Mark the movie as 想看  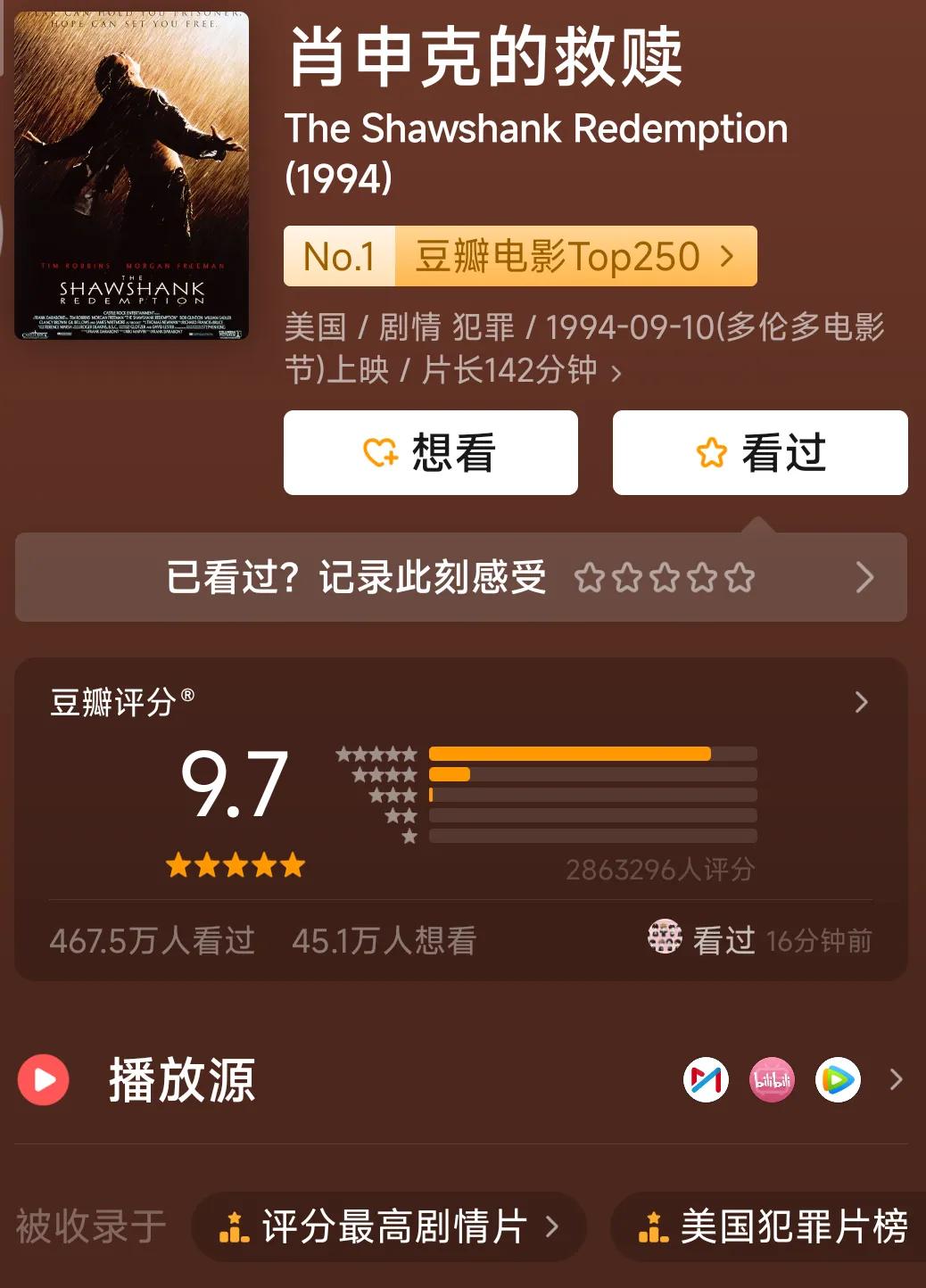(431, 452)
